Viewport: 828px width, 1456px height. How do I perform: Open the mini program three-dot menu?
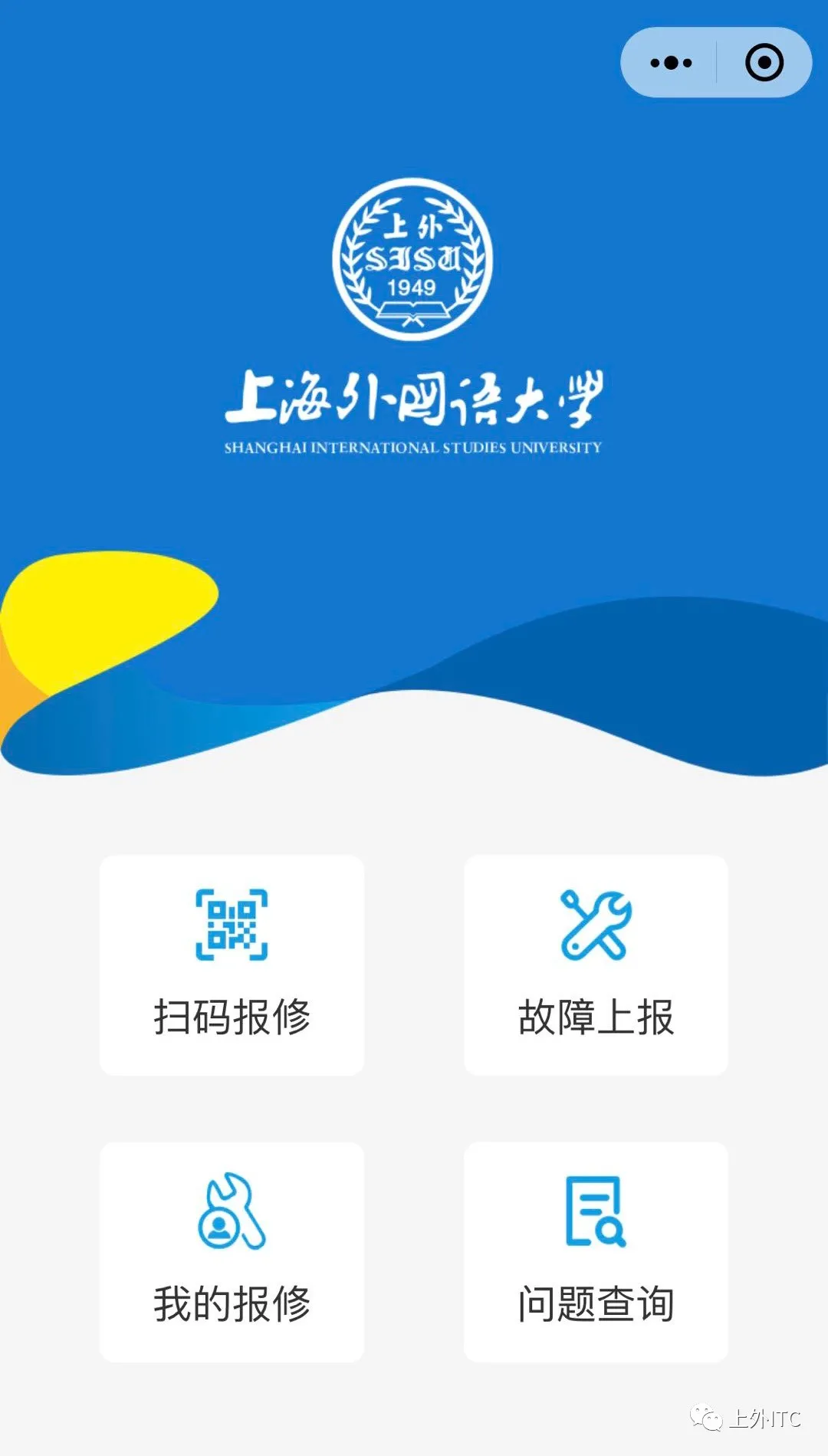(671, 63)
